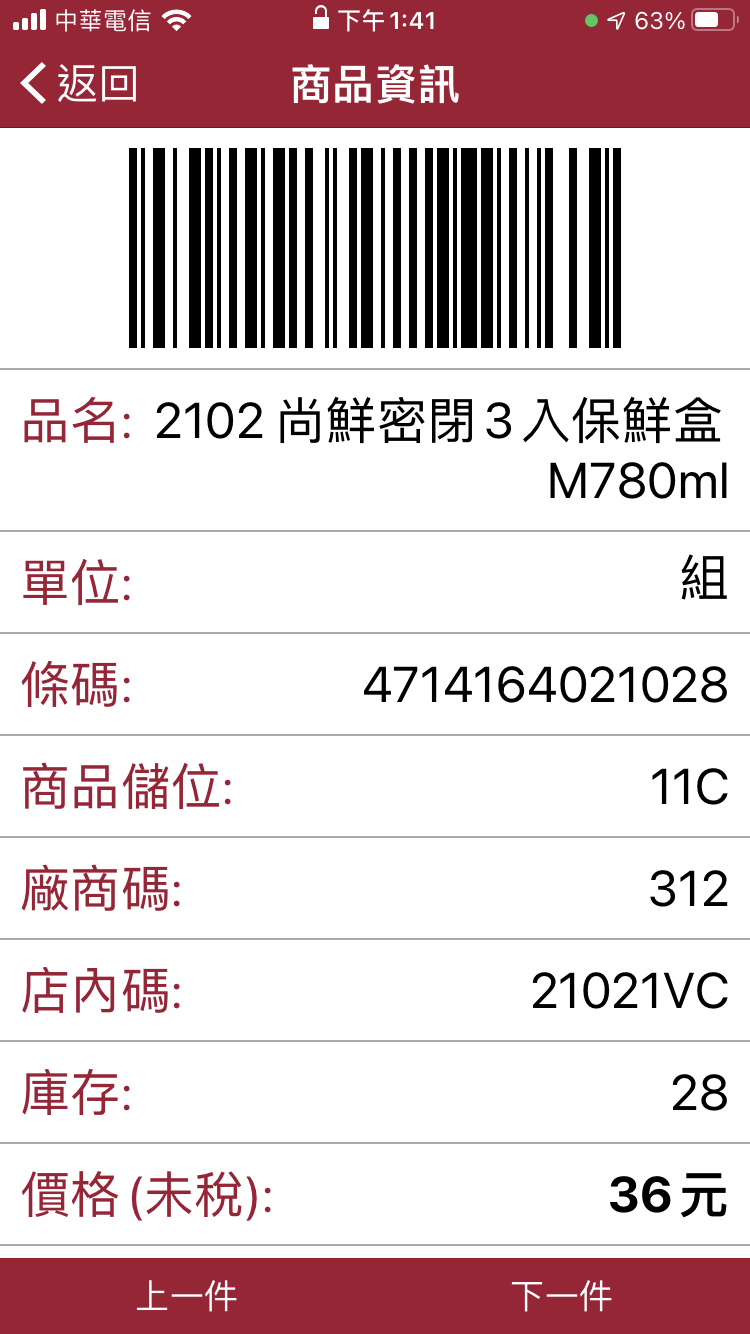The width and height of the screenshot is (750, 1334).
Task: Go back with the 返回 button
Action: point(79,84)
